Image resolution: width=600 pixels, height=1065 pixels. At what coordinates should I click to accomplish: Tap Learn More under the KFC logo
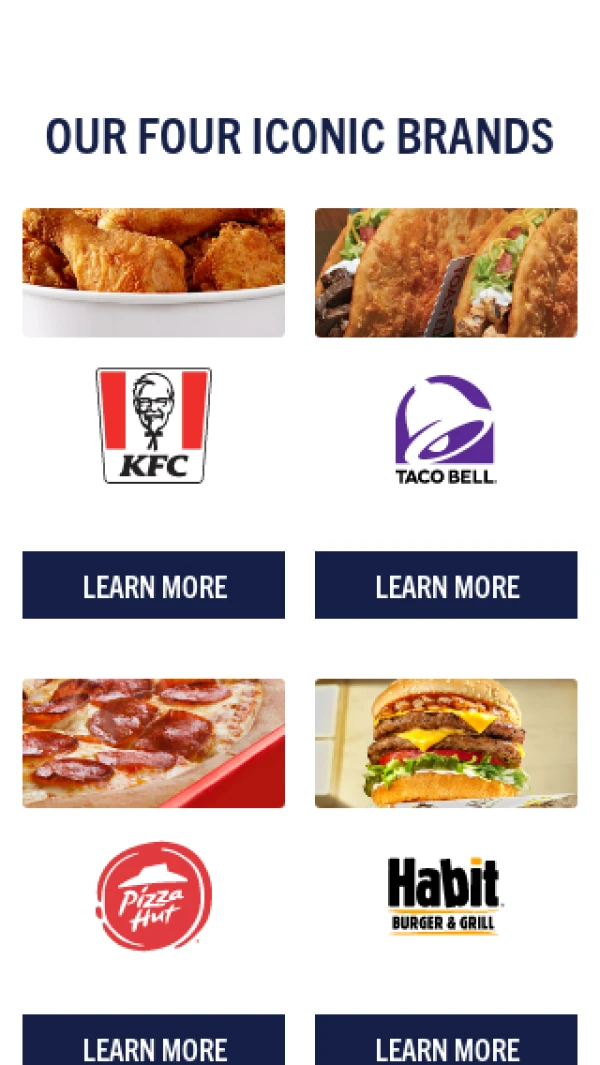[x=154, y=585]
